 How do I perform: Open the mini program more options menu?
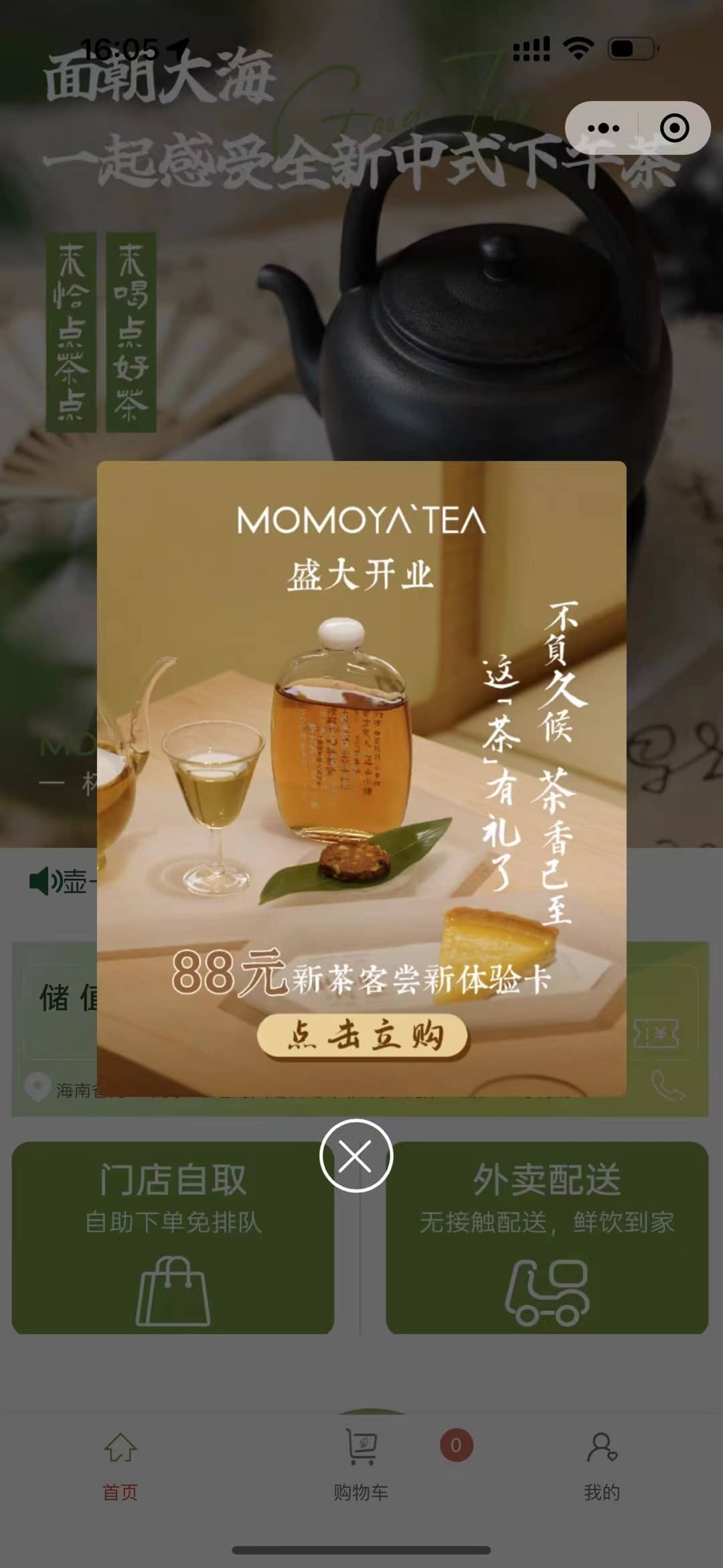[x=603, y=128]
